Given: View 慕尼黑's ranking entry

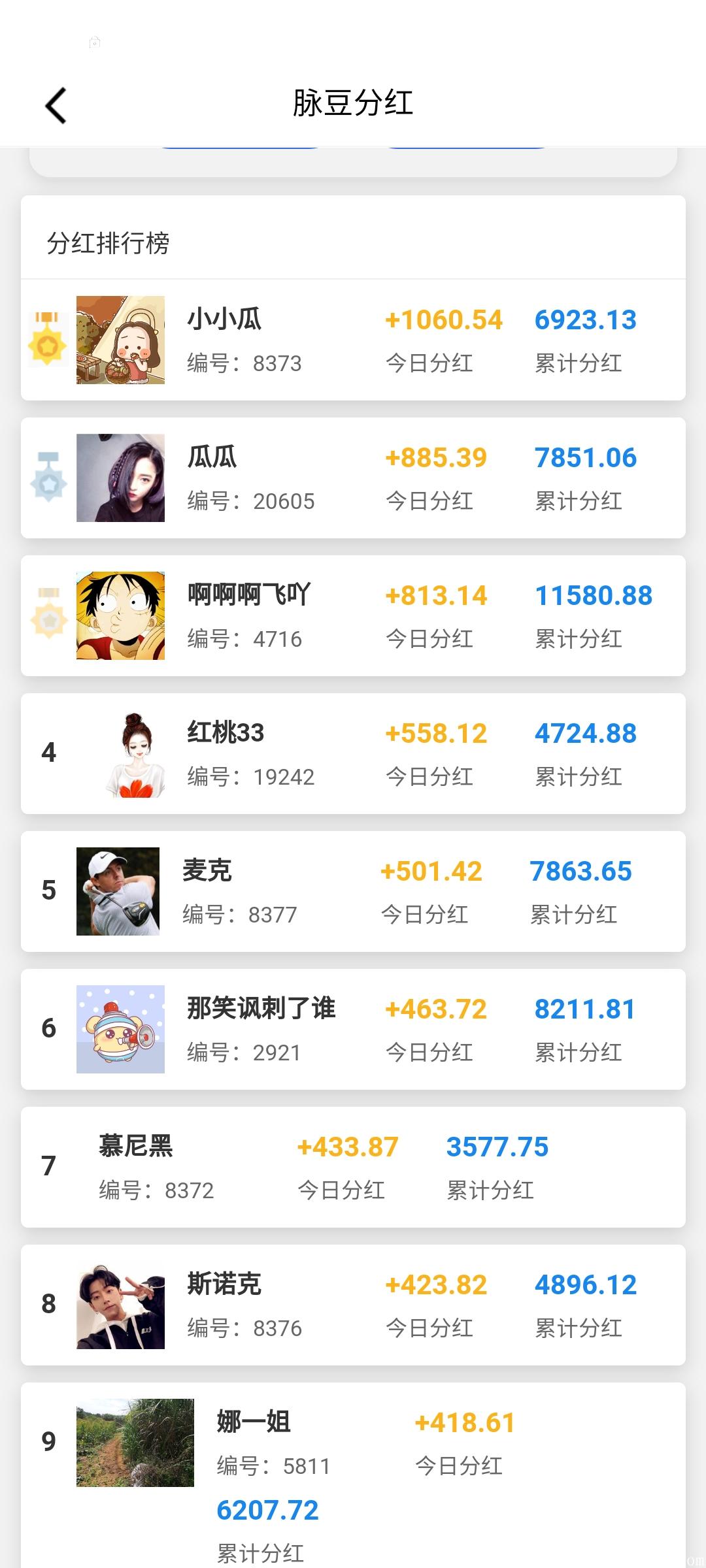Looking at the screenshot, I should [x=353, y=1167].
